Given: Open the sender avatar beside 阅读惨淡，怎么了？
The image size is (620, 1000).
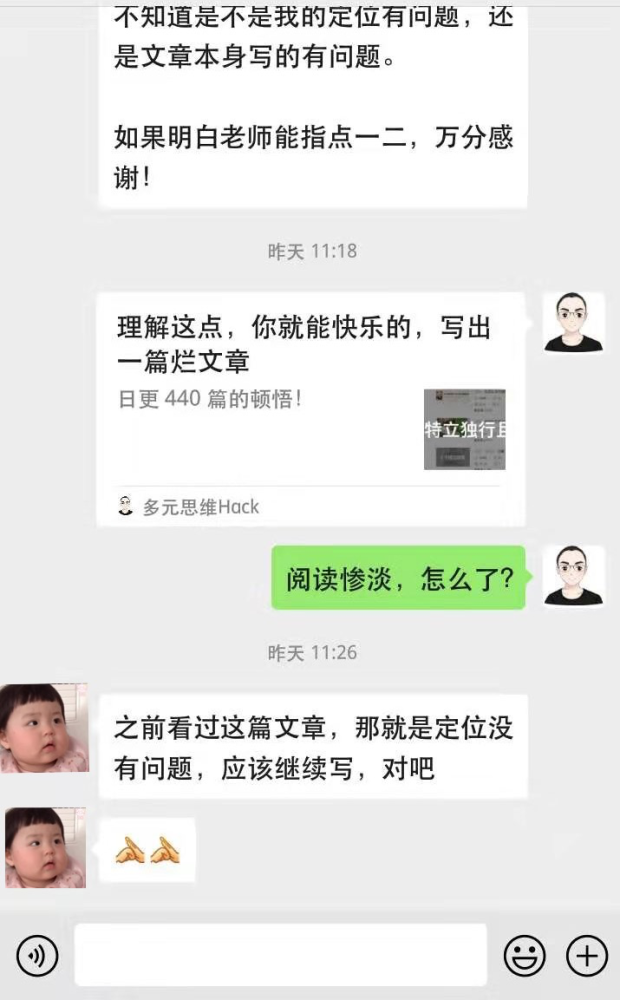Looking at the screenshot, I should click(573, 576).
